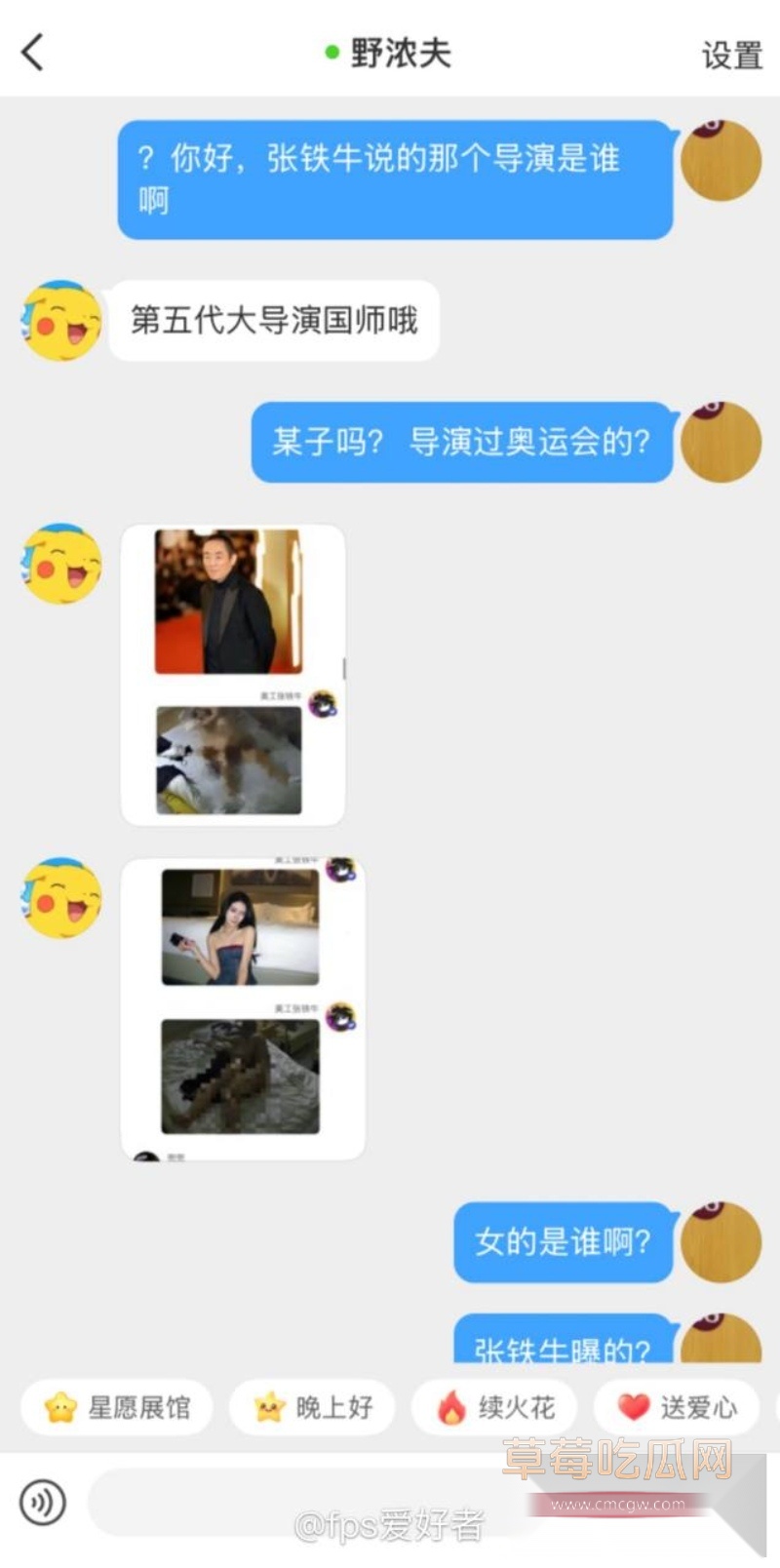Tap your own round avatar beside blue bubble
This screenshot has height=1568, width=780.
coord(721,161)
